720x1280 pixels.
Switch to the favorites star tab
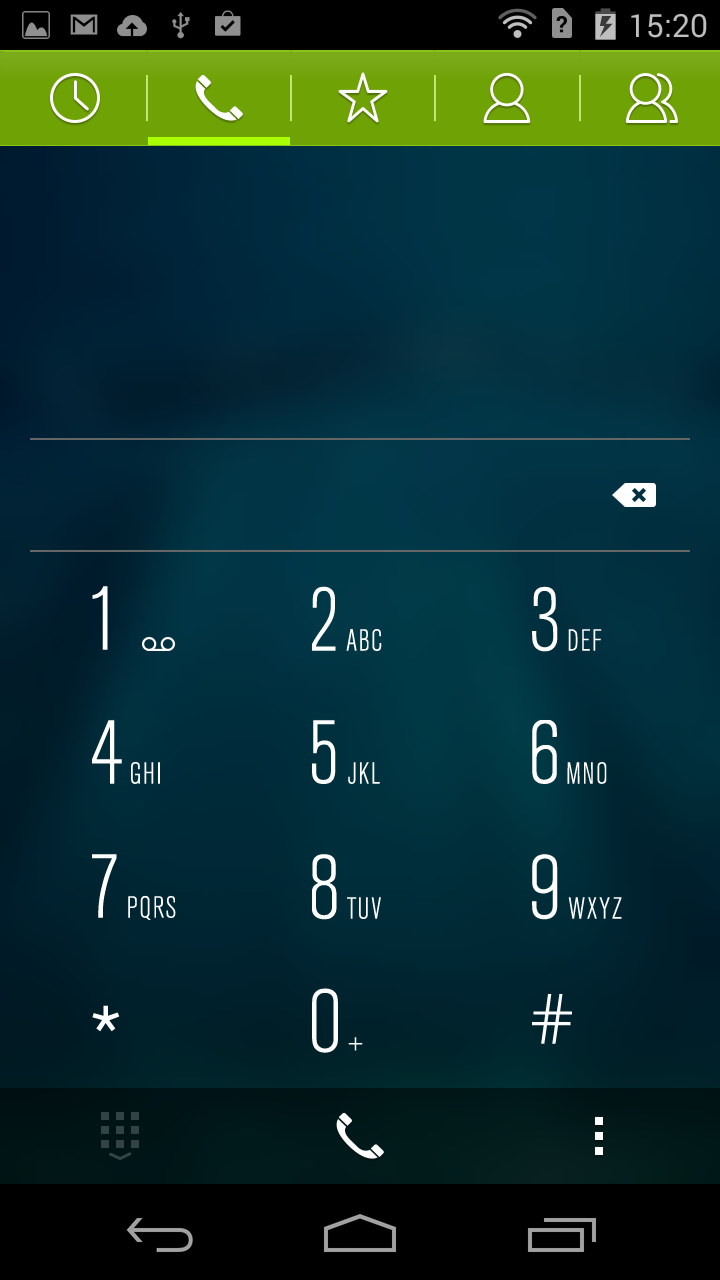pos(363,99)
